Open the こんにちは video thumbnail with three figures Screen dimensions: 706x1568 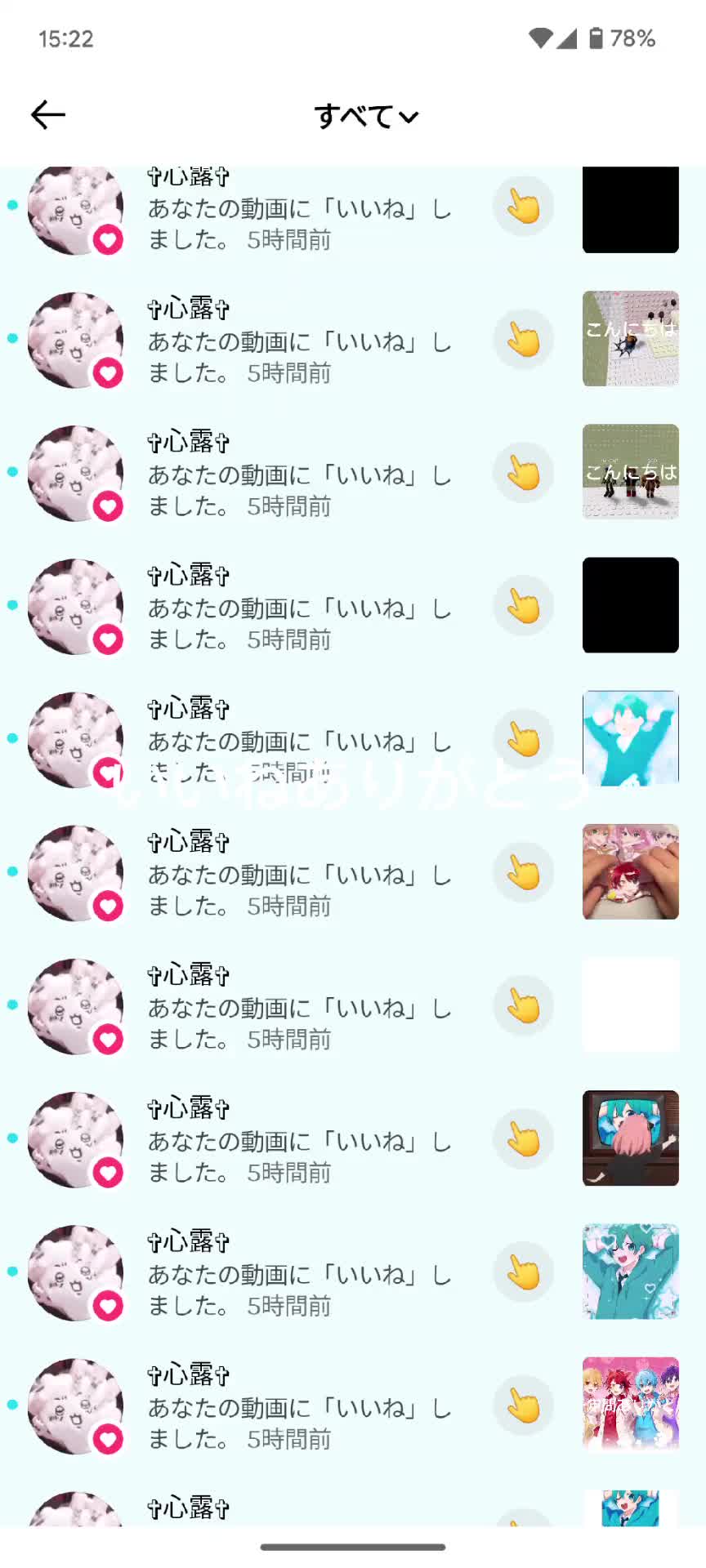click(x=630, y=472)
